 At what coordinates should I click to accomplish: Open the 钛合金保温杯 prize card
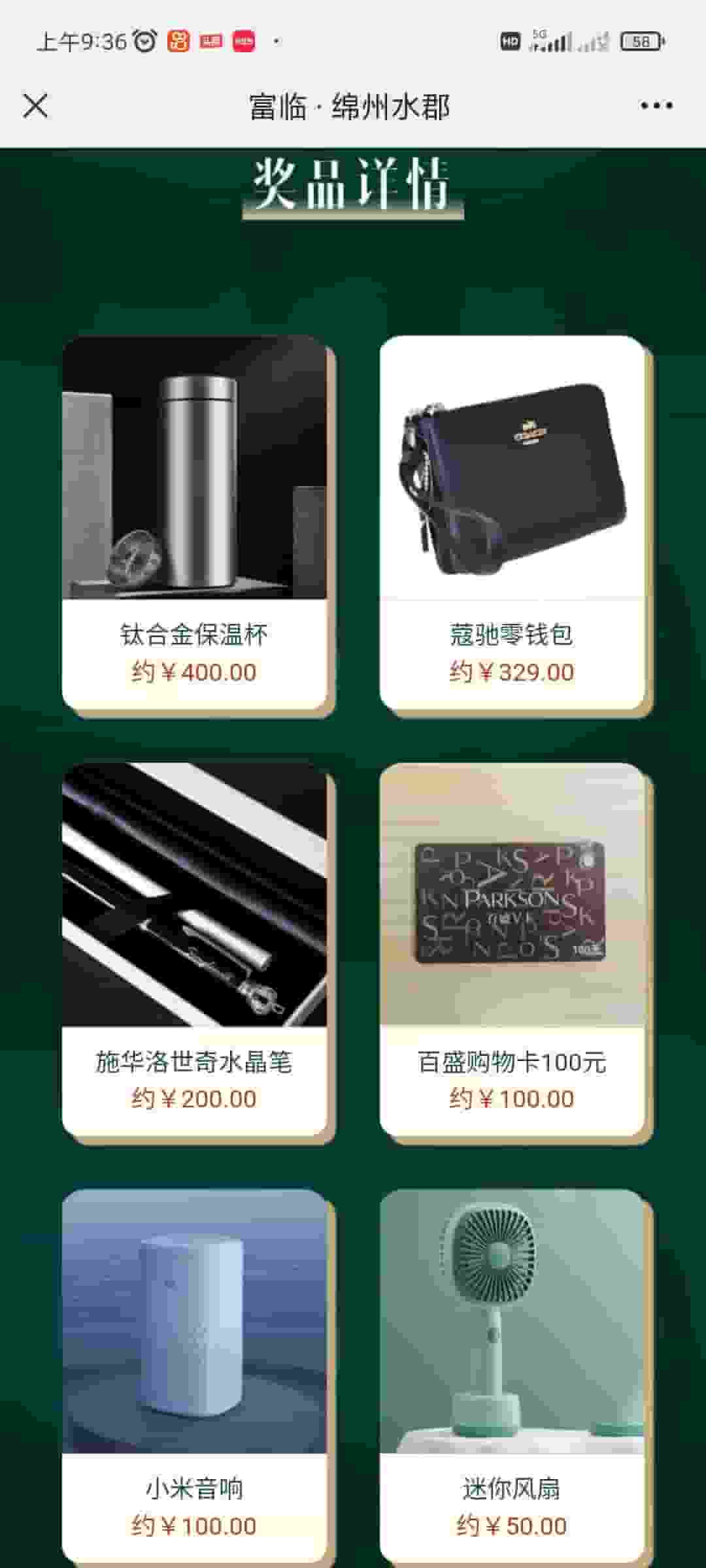point(194,523)
